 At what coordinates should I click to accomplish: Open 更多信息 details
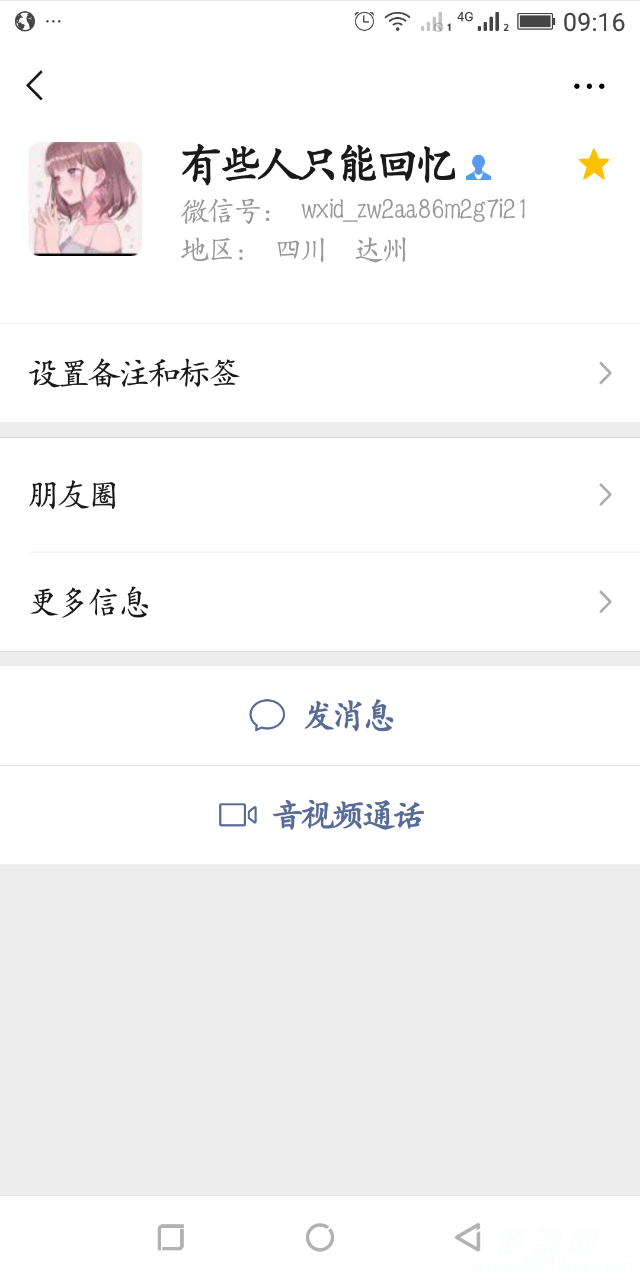pos(320,602)
